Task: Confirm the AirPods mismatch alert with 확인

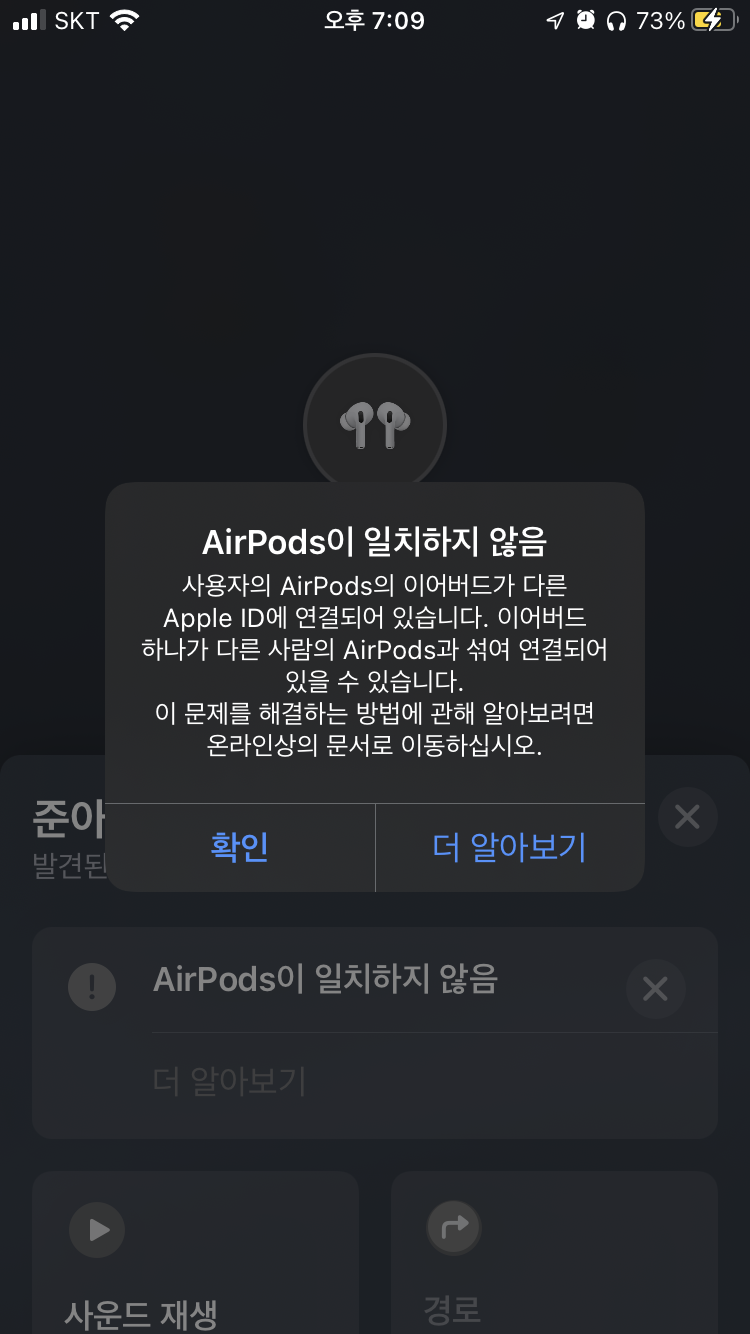Action: click(x=240, y=847)
